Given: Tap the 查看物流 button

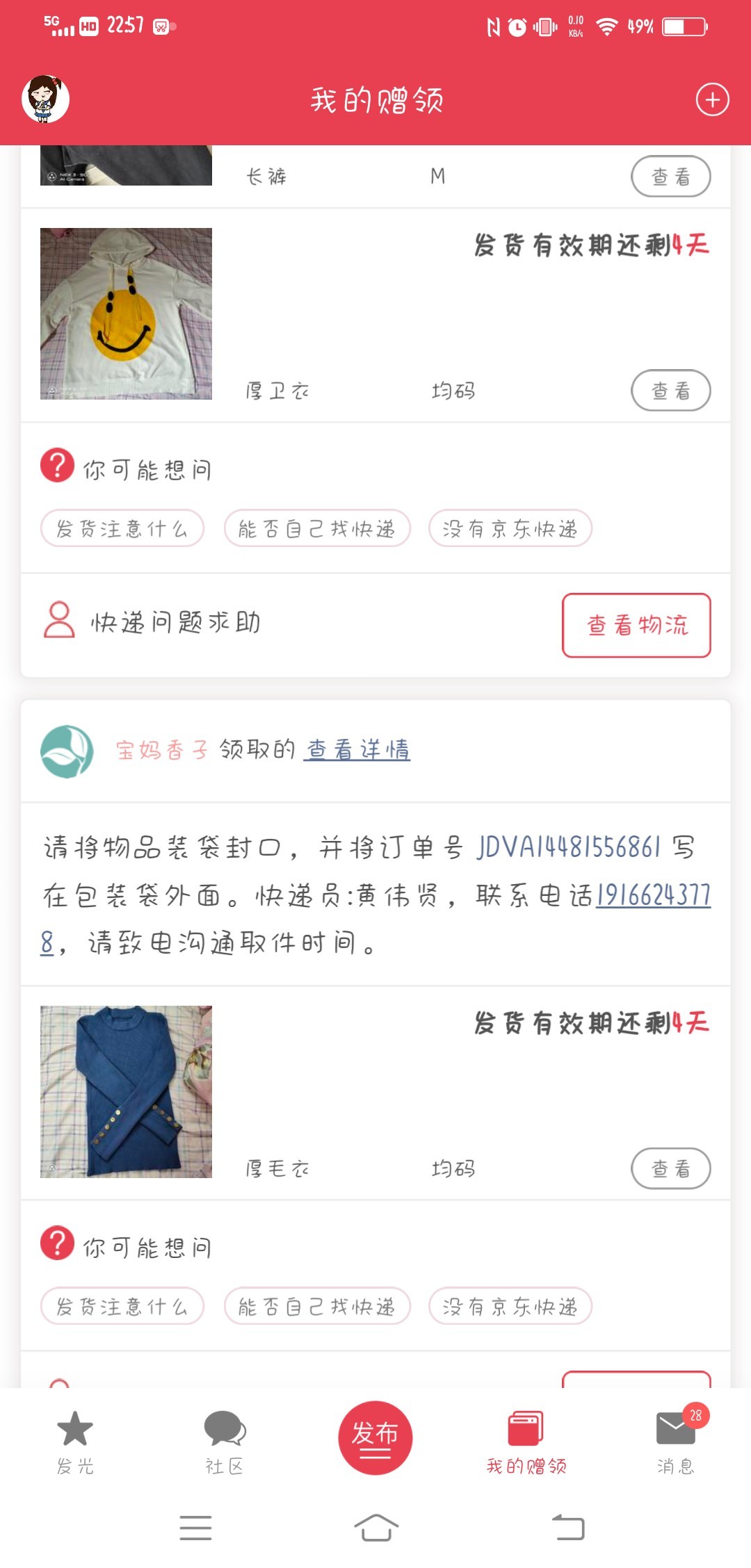Looking at the screenshot, I should (x=636, y=625).
